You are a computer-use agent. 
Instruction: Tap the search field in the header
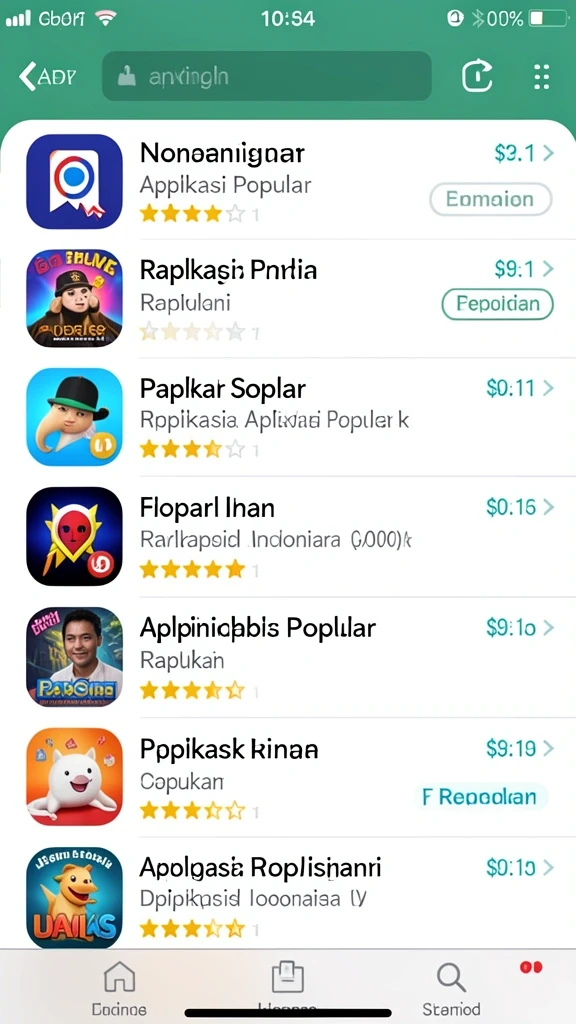266,76
